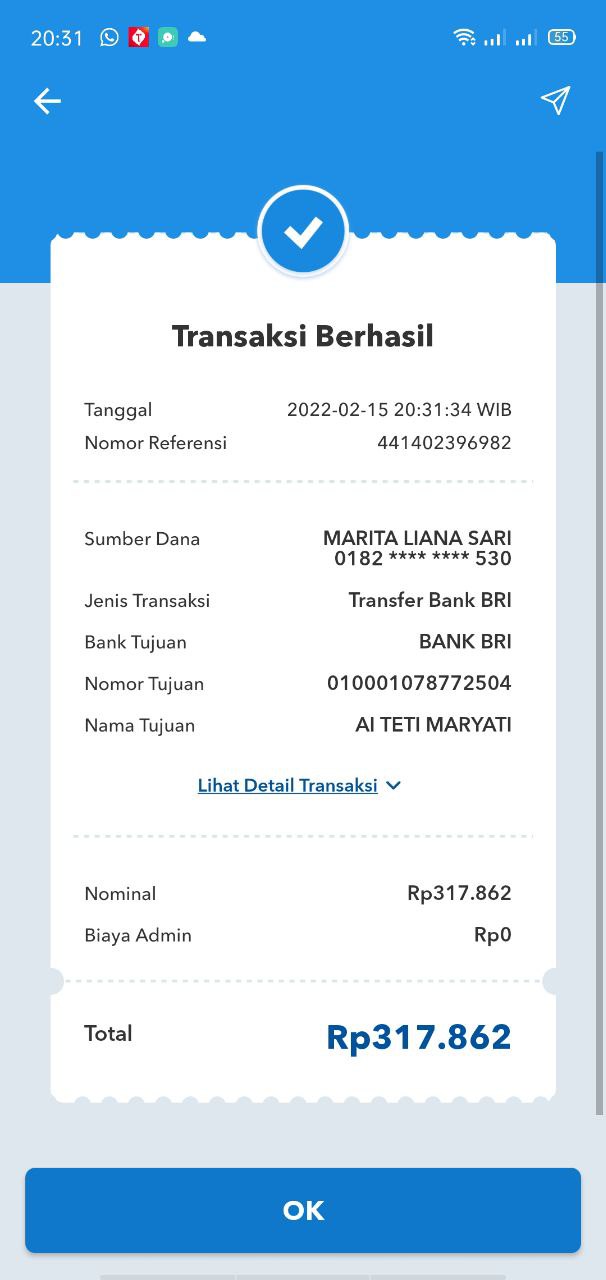Confirm with the OK button
The height and width of the screenshot is (1280, 606).
[303, 1210]
